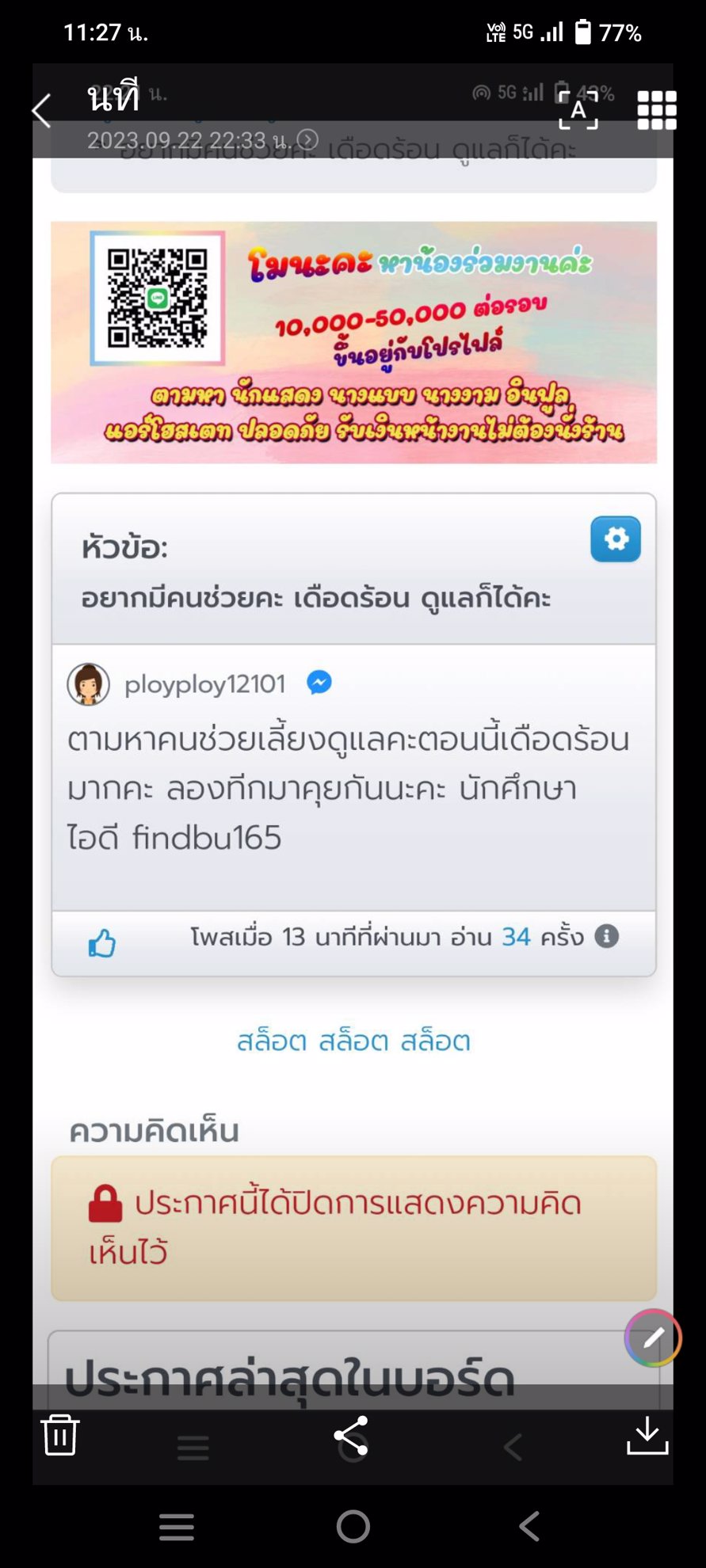Share this screenshot

(x=351, y=1436)
